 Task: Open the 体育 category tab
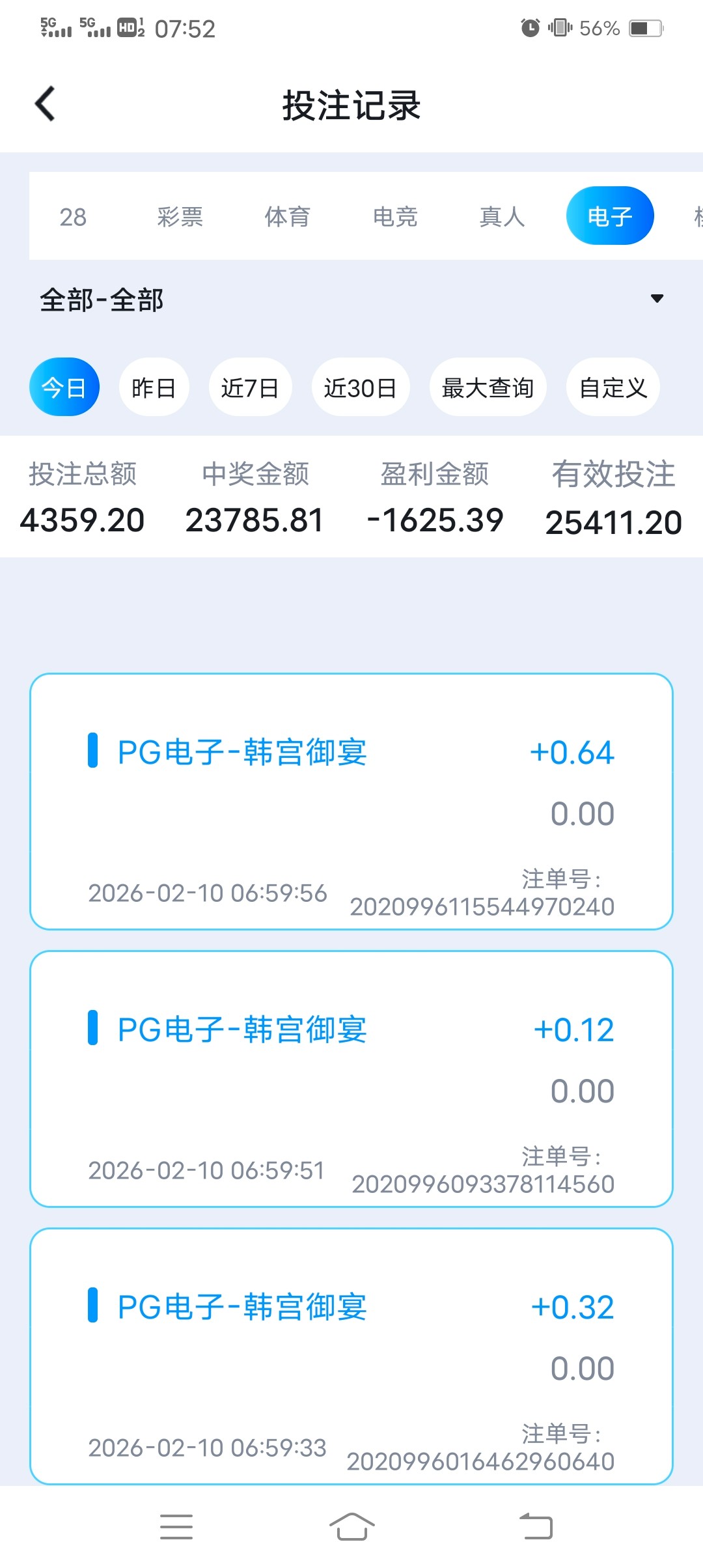pos(287,217)
